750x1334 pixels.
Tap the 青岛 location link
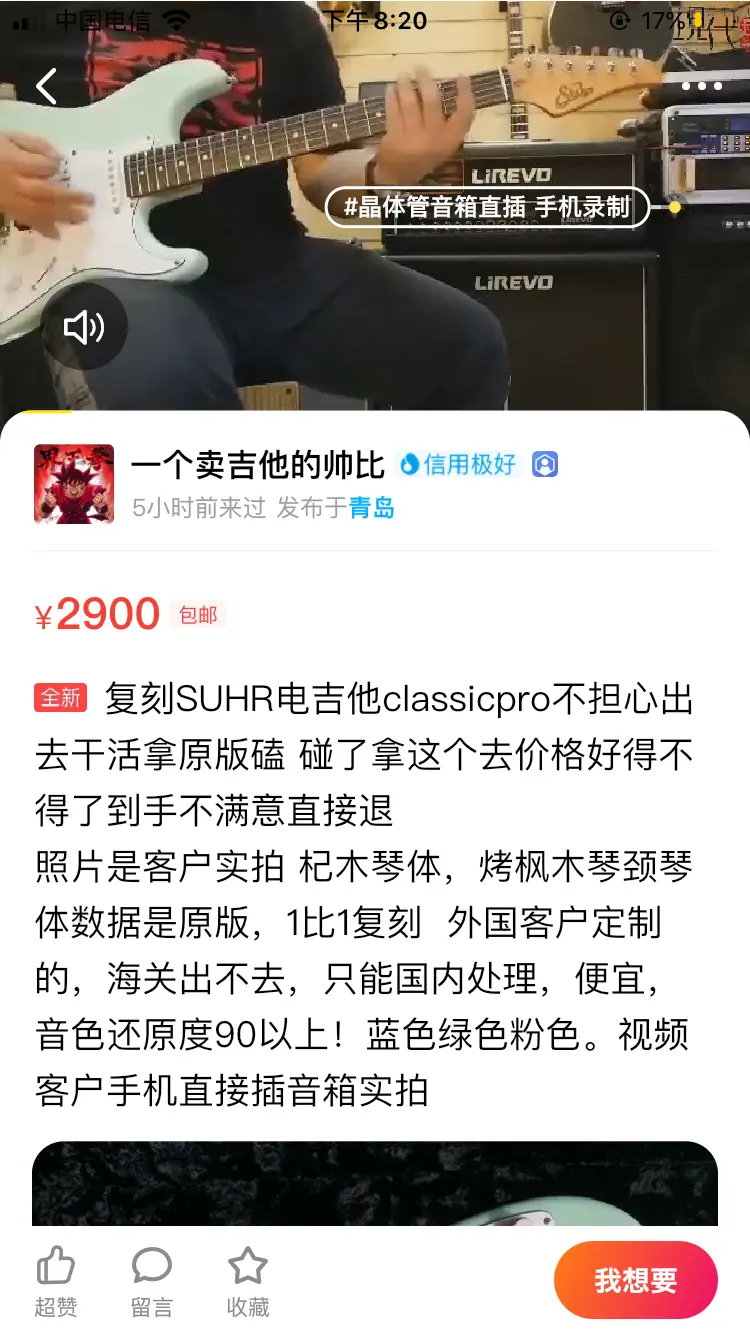pos(372,508)
